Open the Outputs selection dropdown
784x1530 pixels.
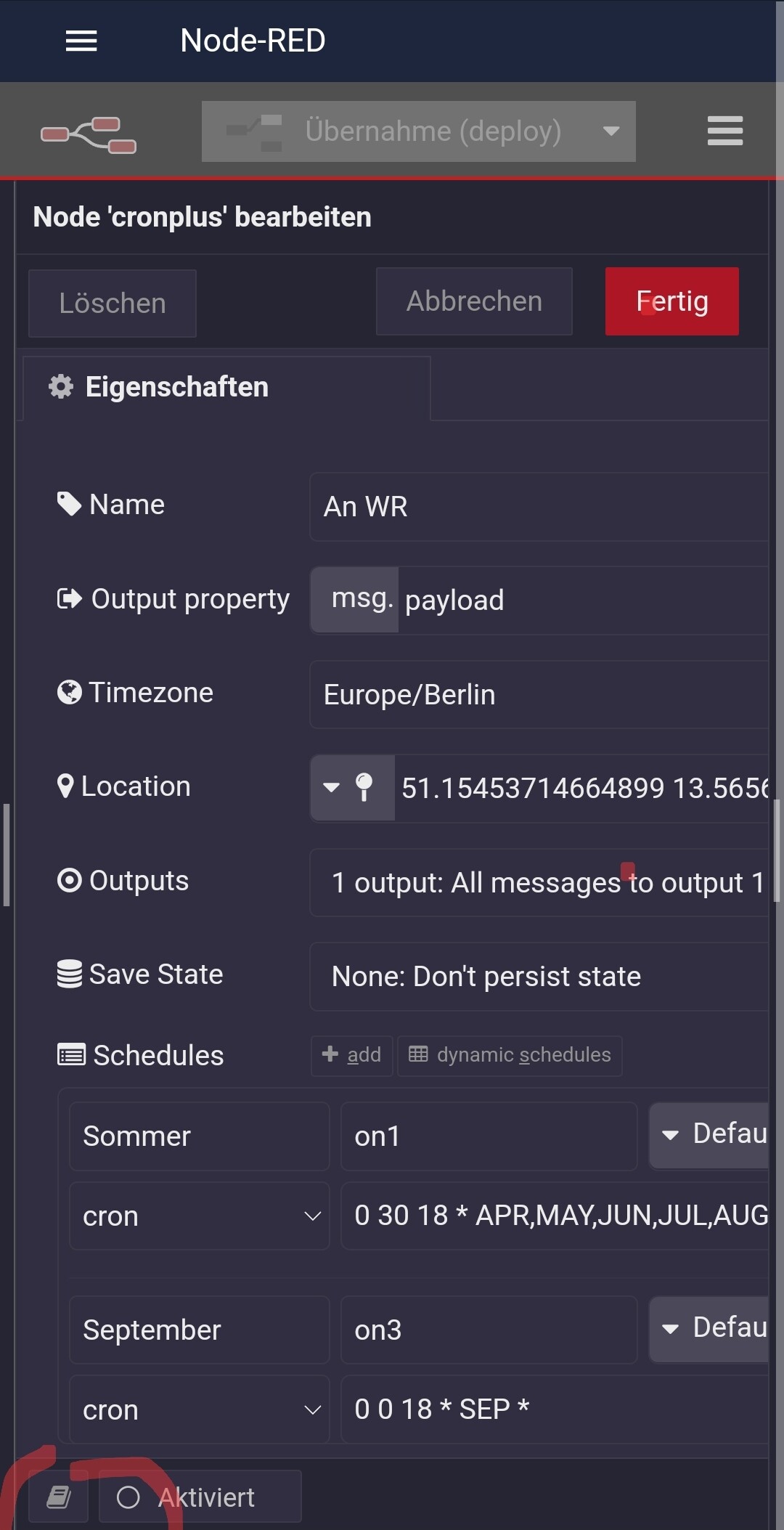539,882
